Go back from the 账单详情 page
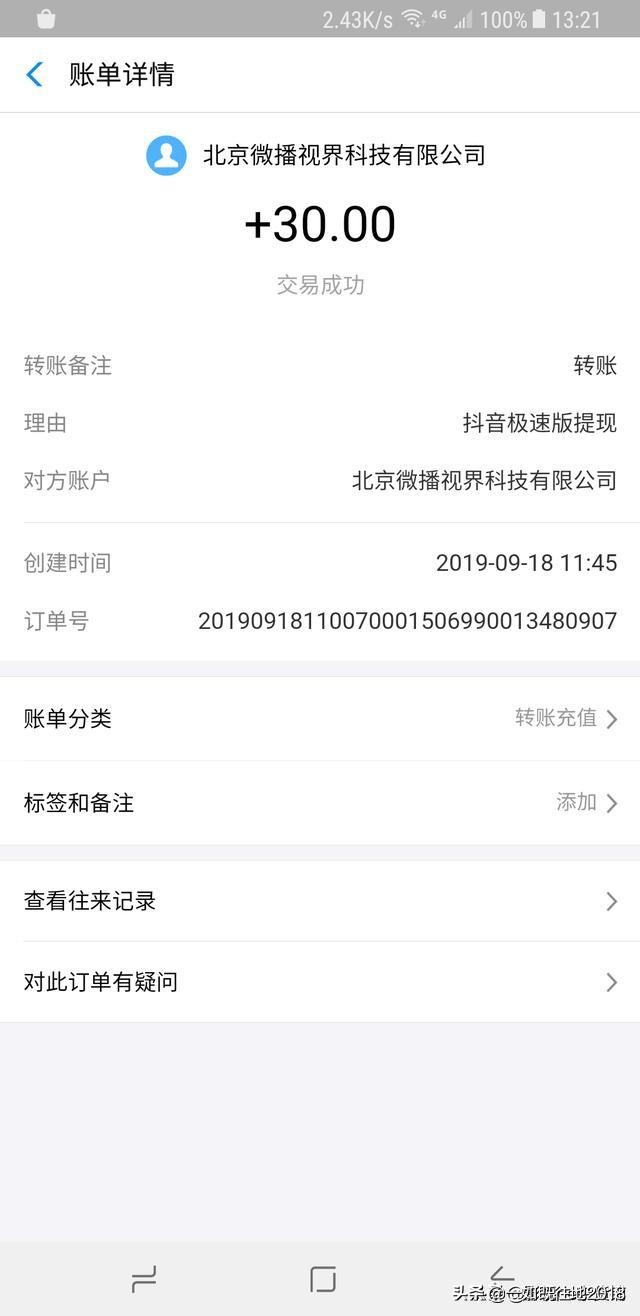Image resolution: width=640 pixels, height=1316 pixels. point(35,75)
